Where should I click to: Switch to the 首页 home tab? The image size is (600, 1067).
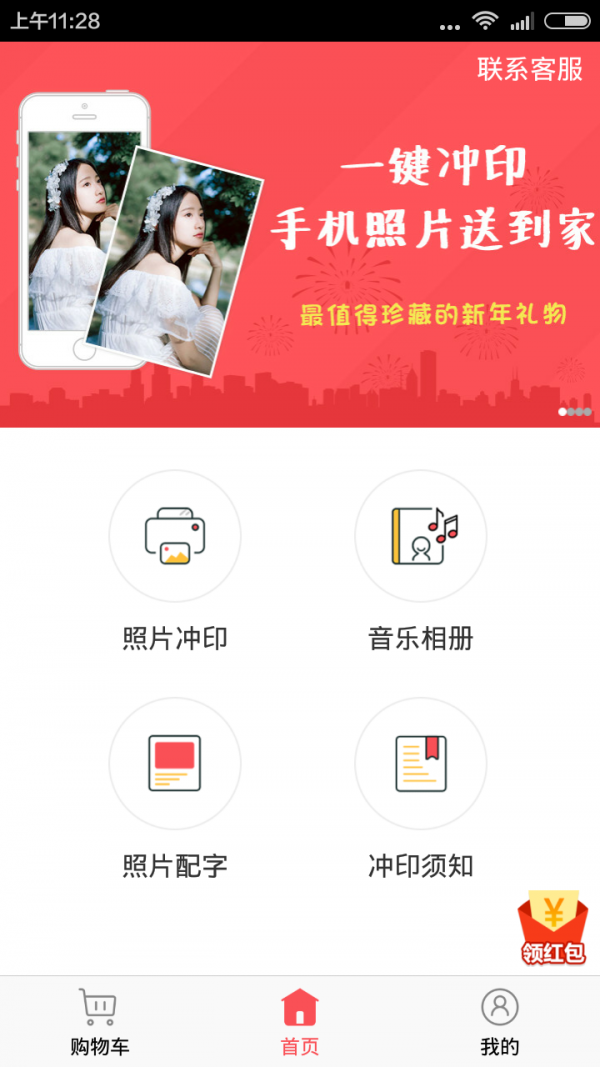[x=300, y=1021]
